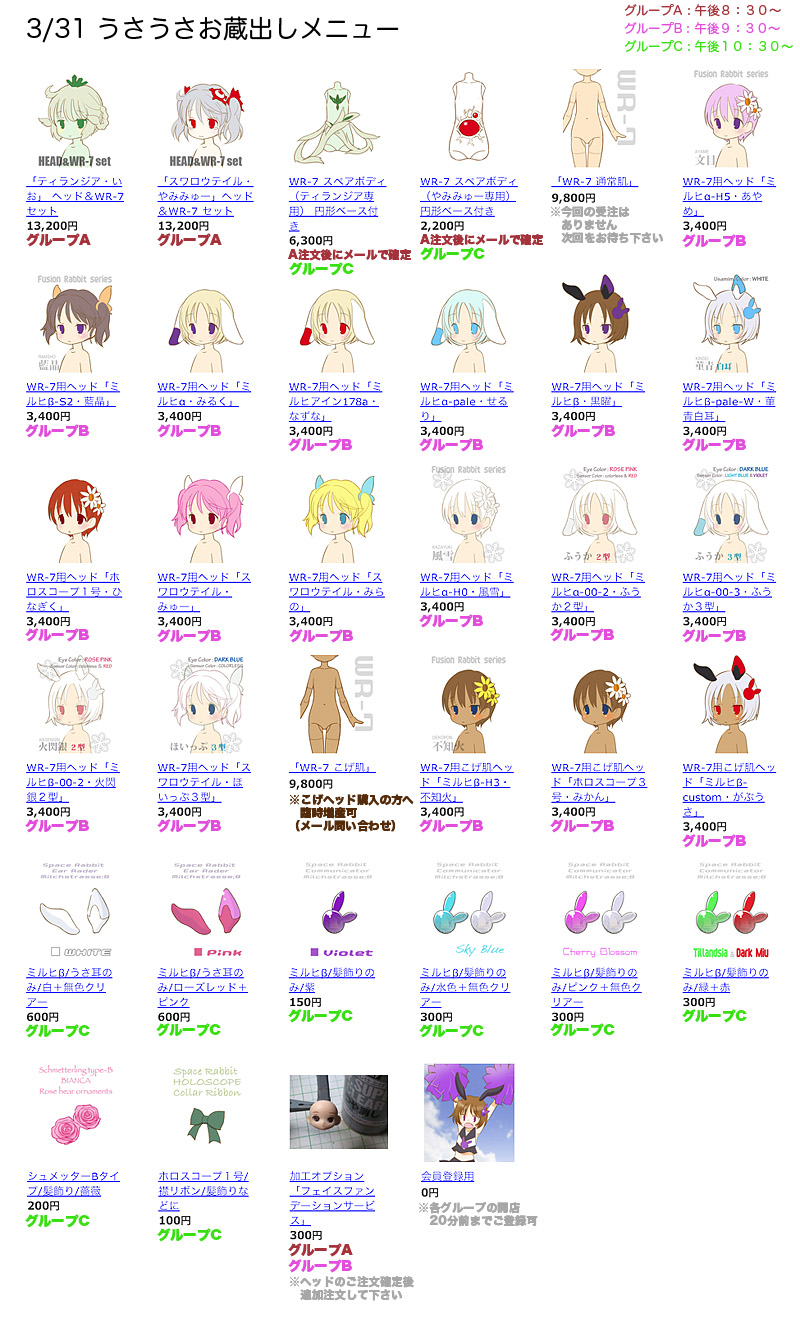The width and height of the screenshot is (800, 1317).
Task: Open WR-7 spare body やみみゅー専用 link
Action: [468, 197]
